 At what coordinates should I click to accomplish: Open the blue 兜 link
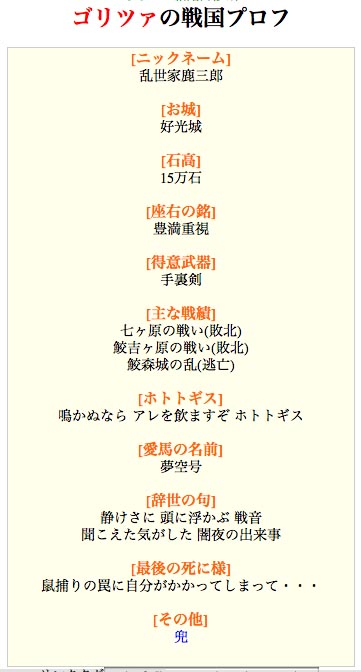(x=180, y=637)
